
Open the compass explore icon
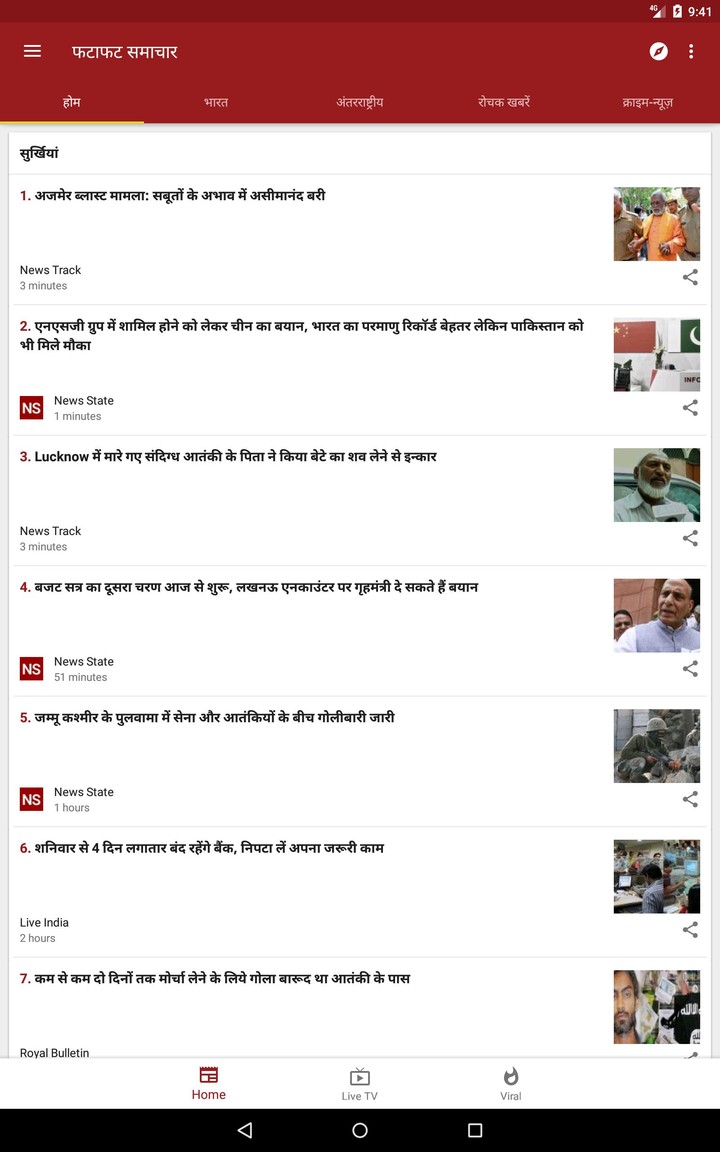coord(659,51)
